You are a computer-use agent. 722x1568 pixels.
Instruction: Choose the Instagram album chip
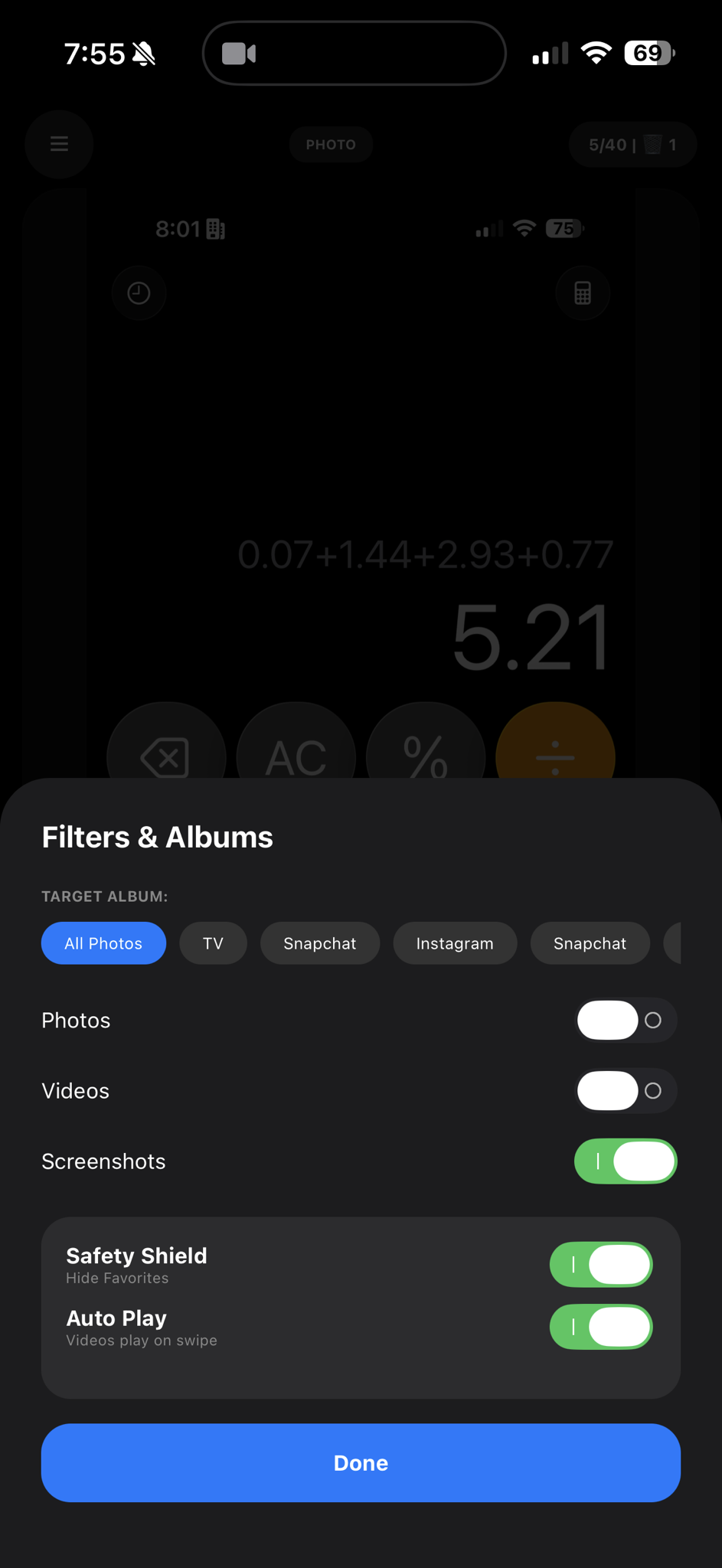point(455,942)
